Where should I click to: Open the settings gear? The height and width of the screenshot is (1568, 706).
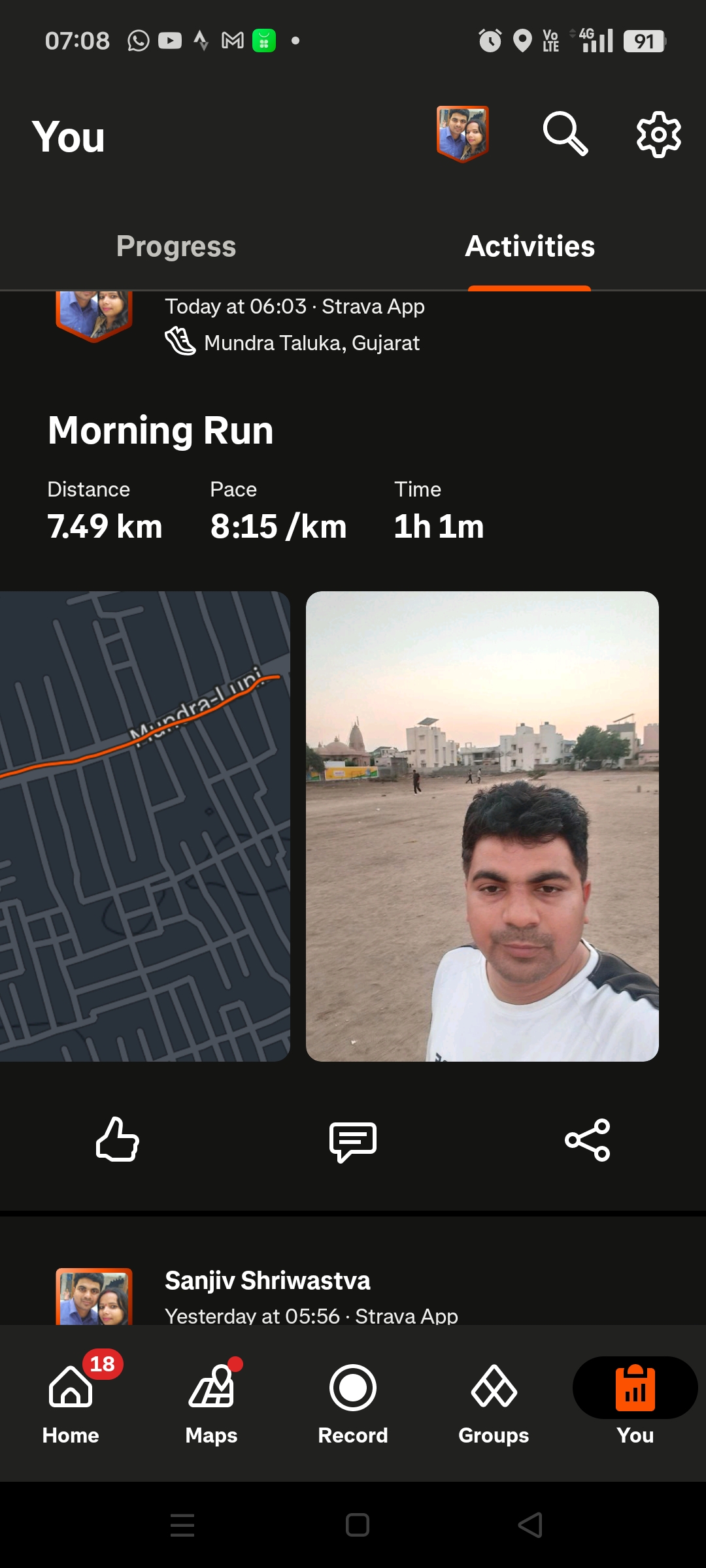pyautogui.click(x=658, y=134)
